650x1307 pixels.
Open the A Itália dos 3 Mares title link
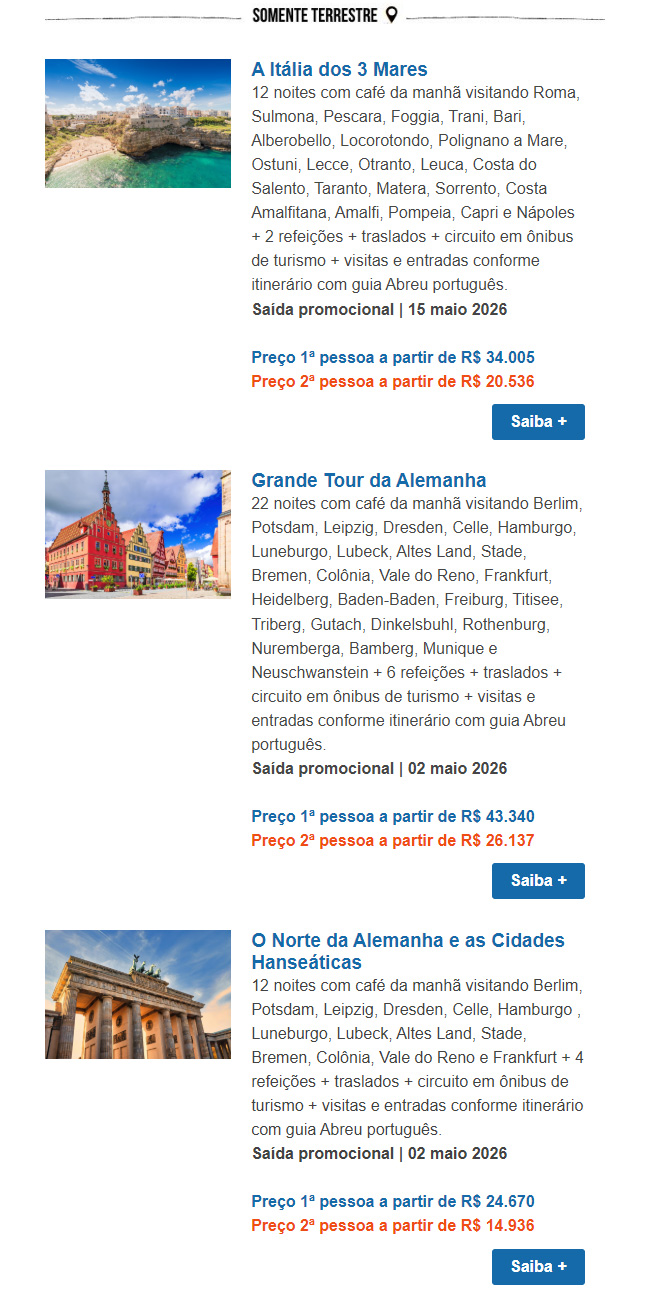pyautogui.click(x=339, y=69)
